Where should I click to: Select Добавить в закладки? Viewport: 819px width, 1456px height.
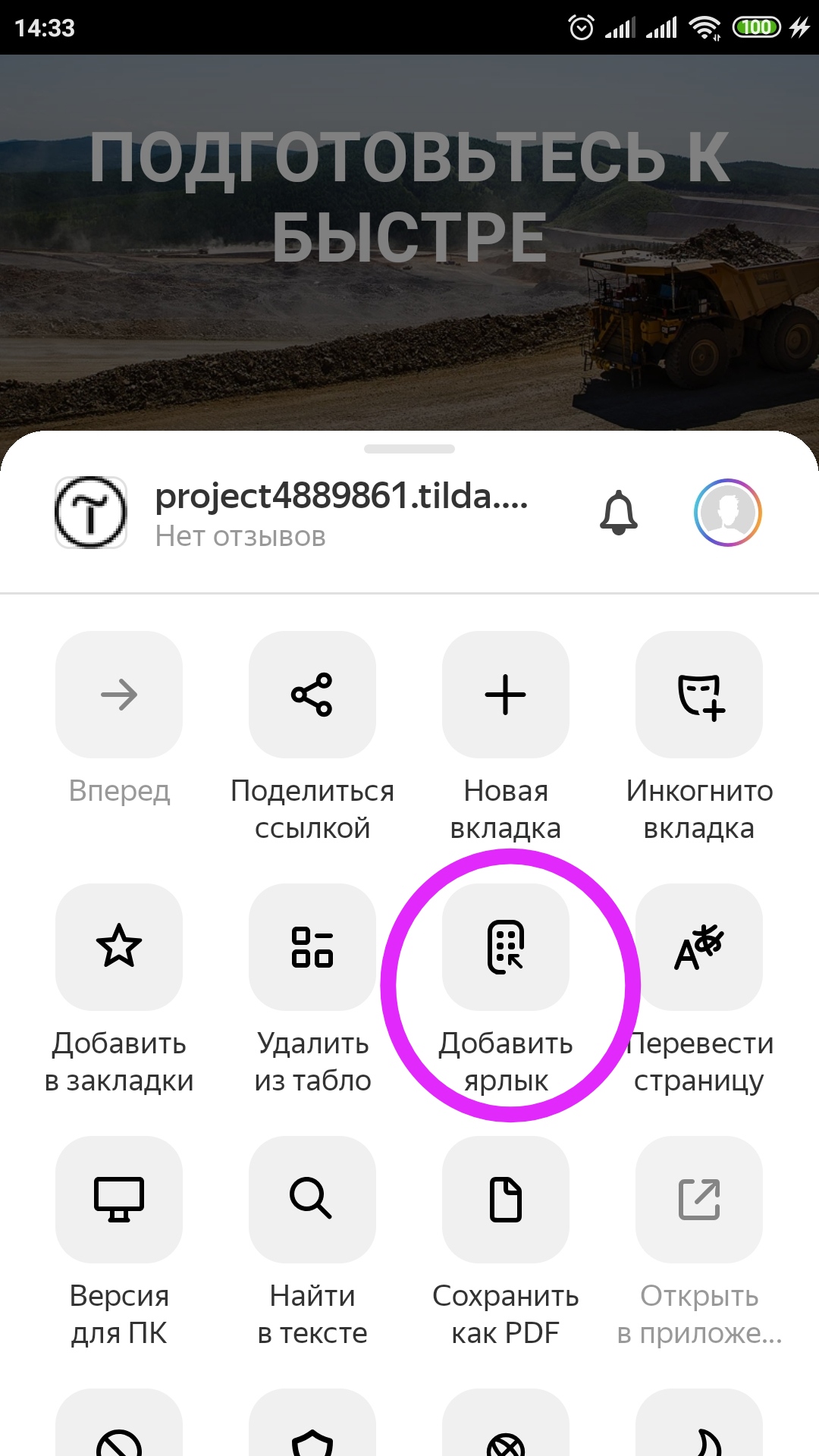click(119, 946)
